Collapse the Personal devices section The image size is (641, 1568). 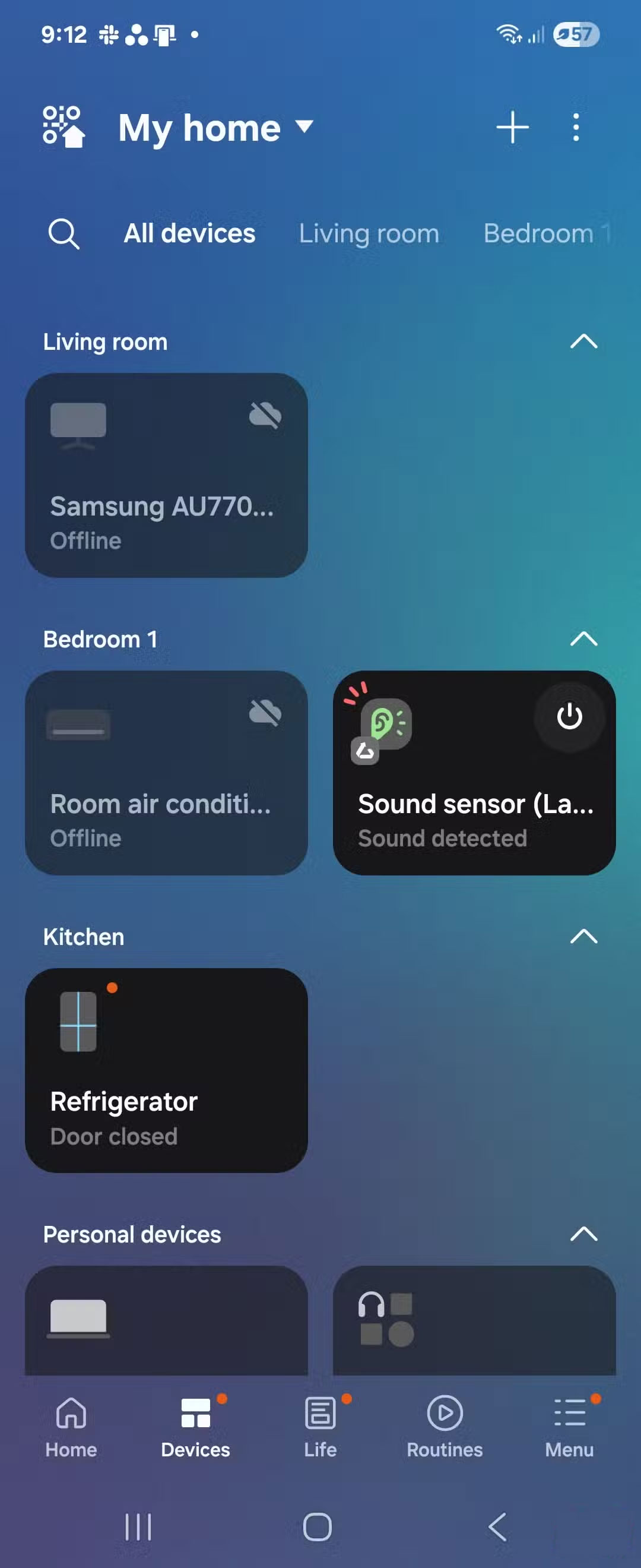[583, 1234]
